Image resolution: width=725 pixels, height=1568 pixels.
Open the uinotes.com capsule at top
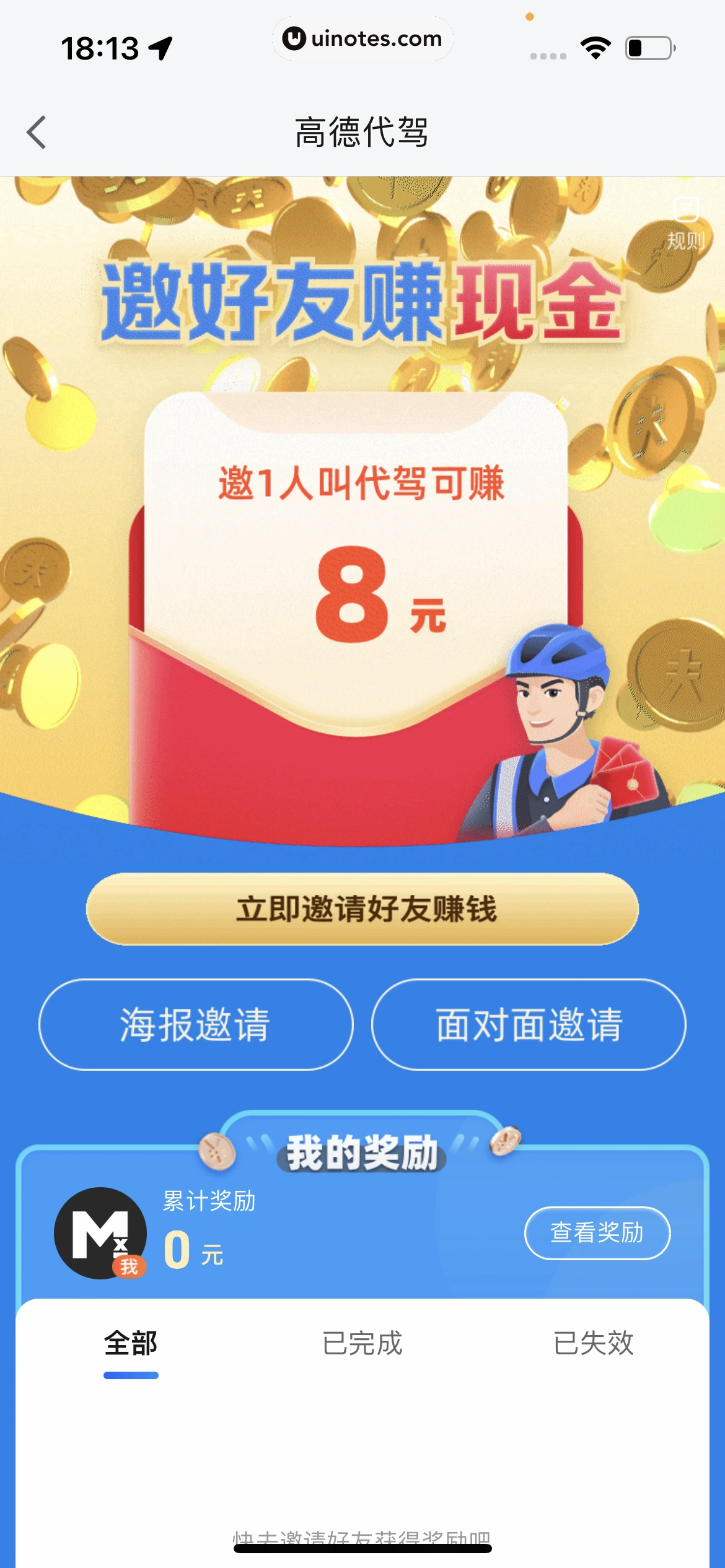coord(362,38)
